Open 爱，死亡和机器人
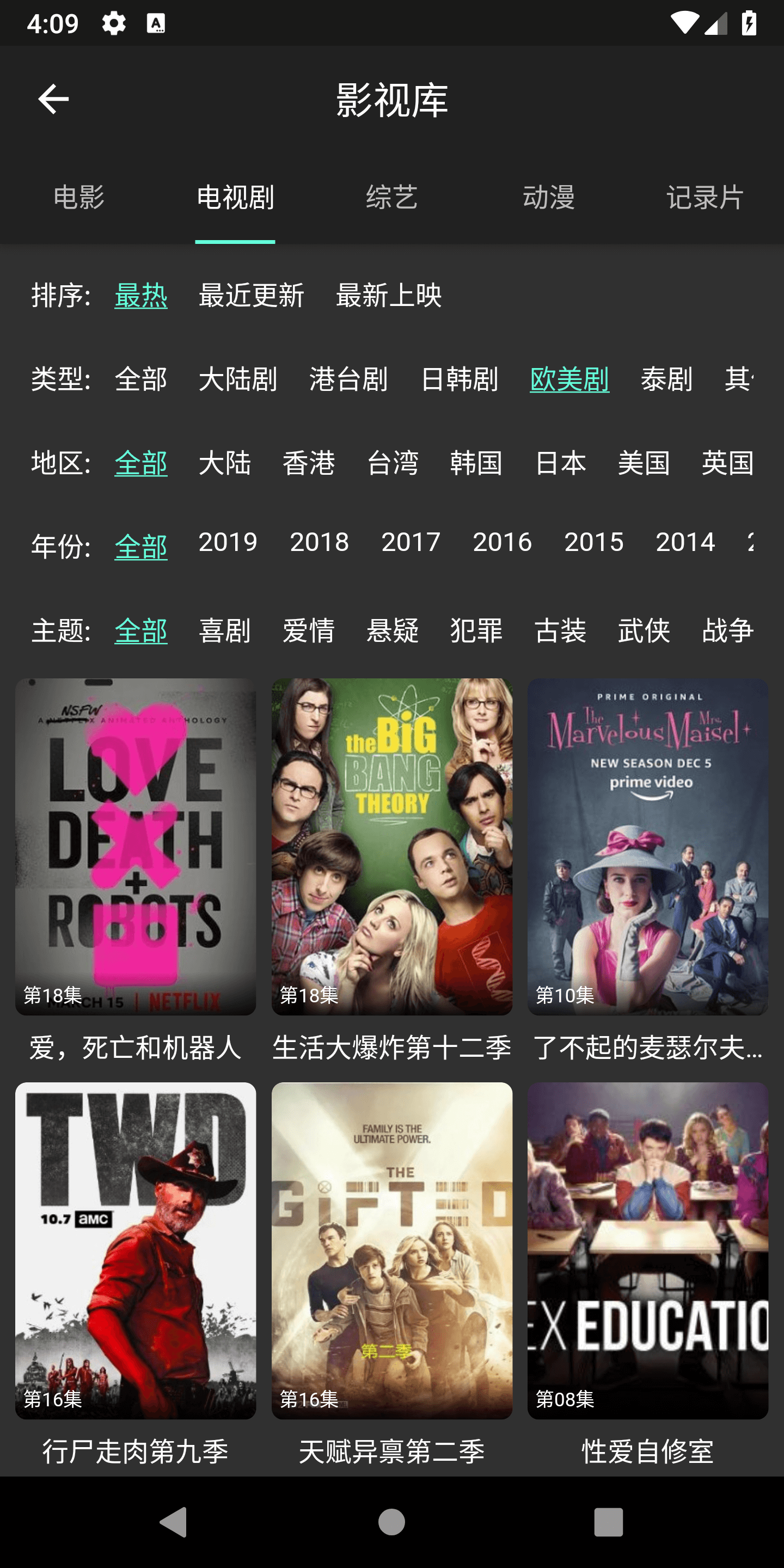 [136, 846]
